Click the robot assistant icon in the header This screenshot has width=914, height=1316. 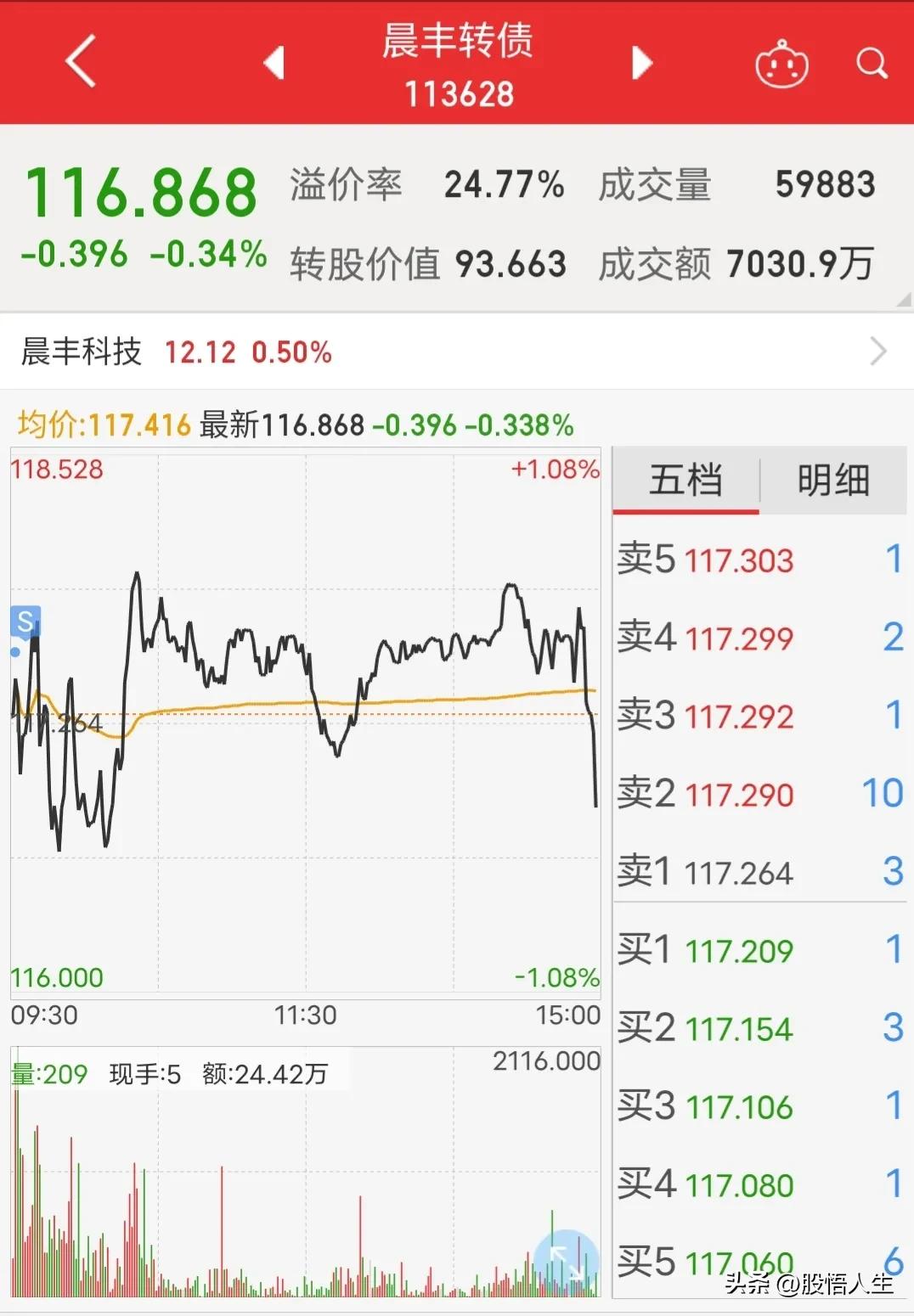[x=781, y=63]
